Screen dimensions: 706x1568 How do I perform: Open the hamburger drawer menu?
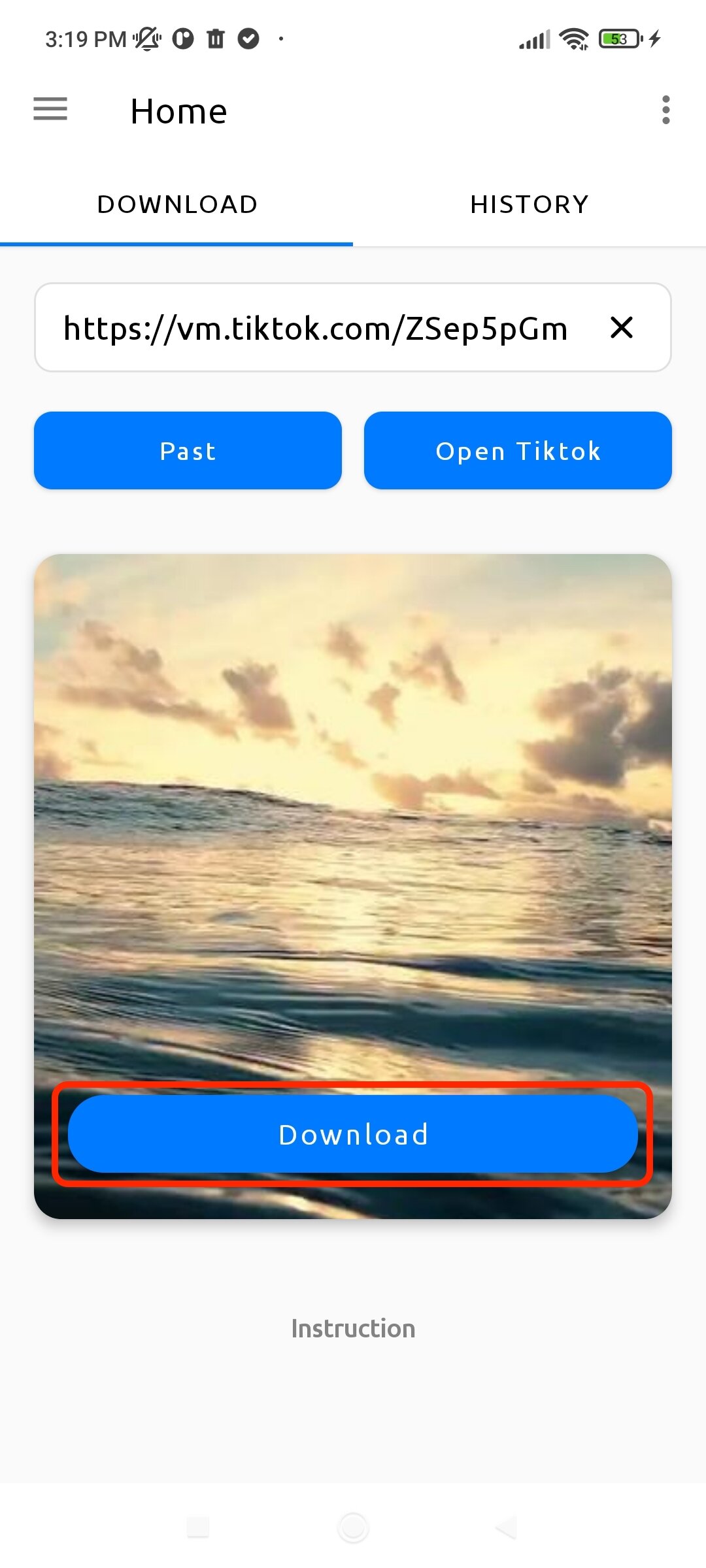pyautogui.click(x=50, y=109)
